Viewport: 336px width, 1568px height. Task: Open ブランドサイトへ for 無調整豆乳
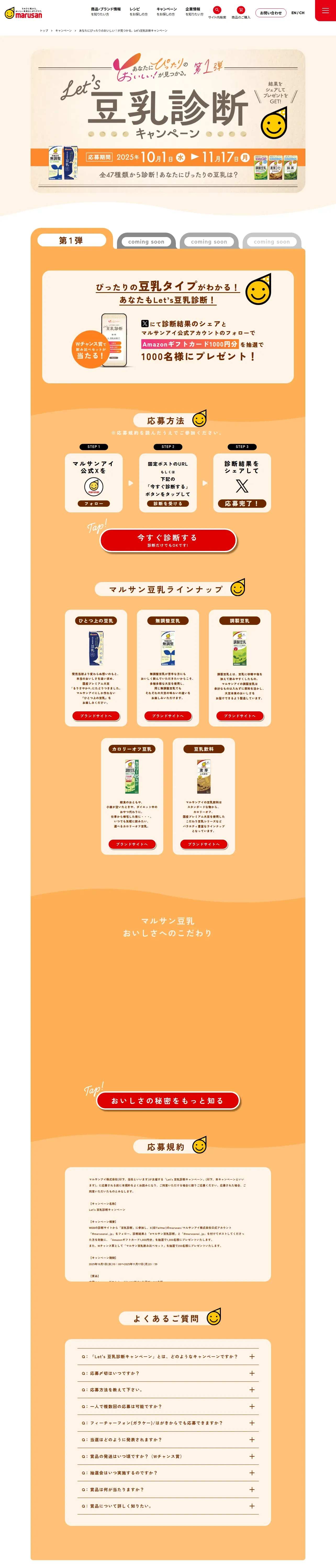click(168, 716)
